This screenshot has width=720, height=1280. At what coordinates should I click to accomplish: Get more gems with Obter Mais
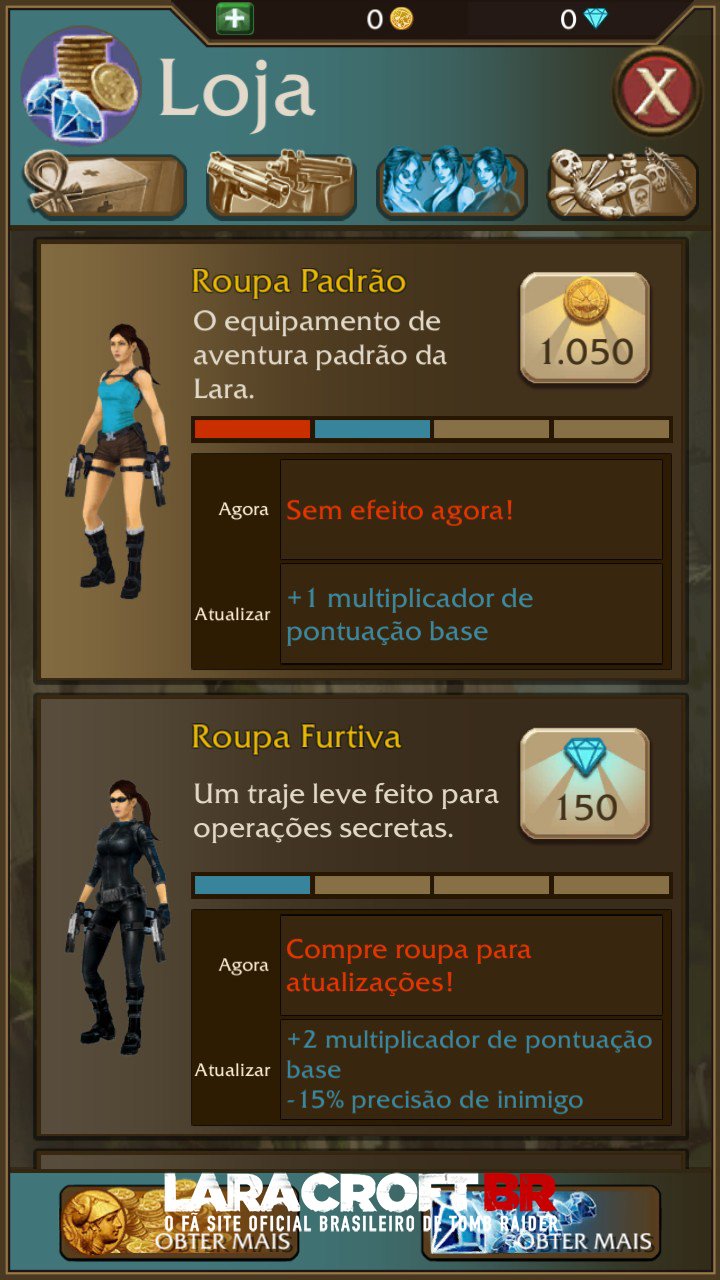[541, 1222]
